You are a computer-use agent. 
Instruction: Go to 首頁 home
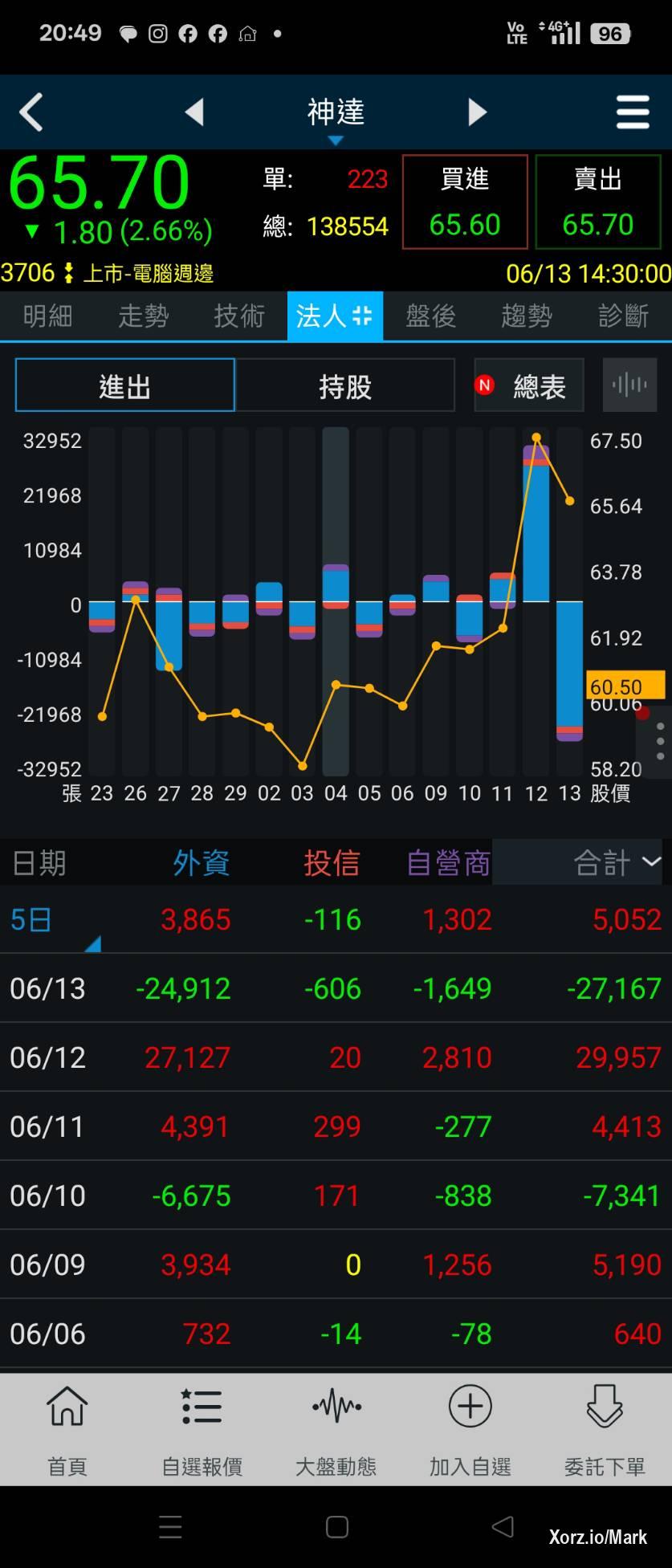[x=67, y=1432]
